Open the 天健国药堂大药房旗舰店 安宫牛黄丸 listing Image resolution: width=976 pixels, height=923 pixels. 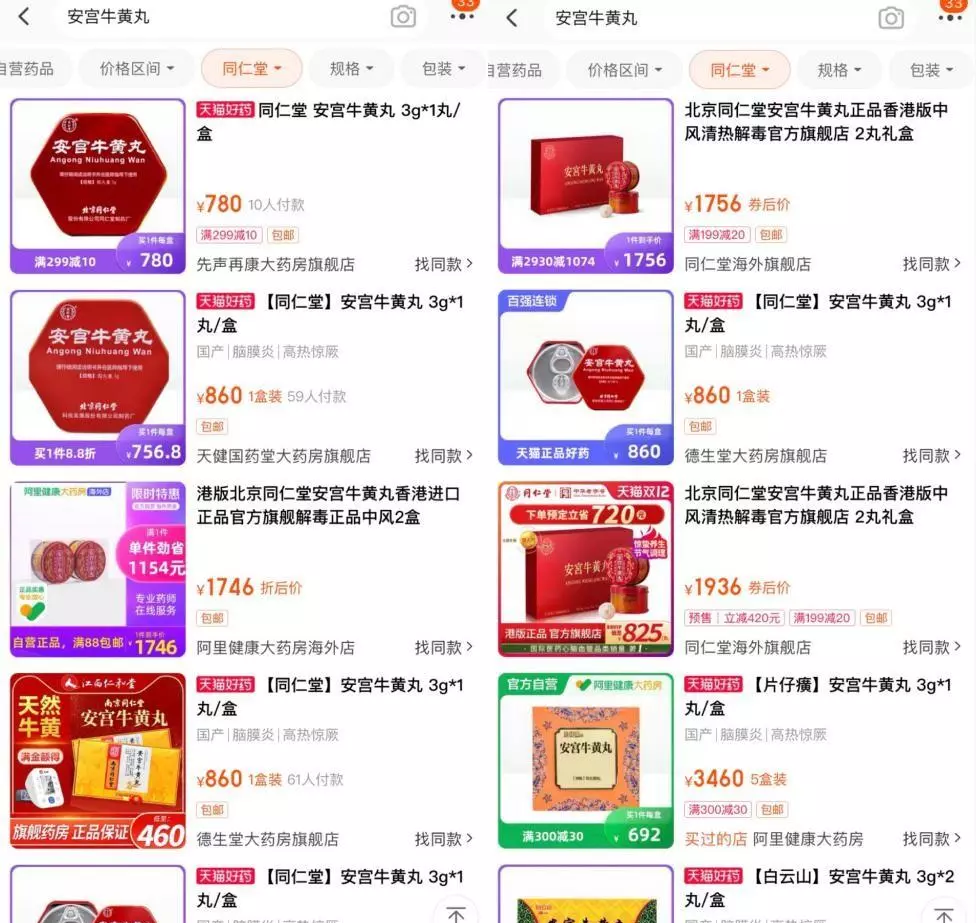pos(330,313)
